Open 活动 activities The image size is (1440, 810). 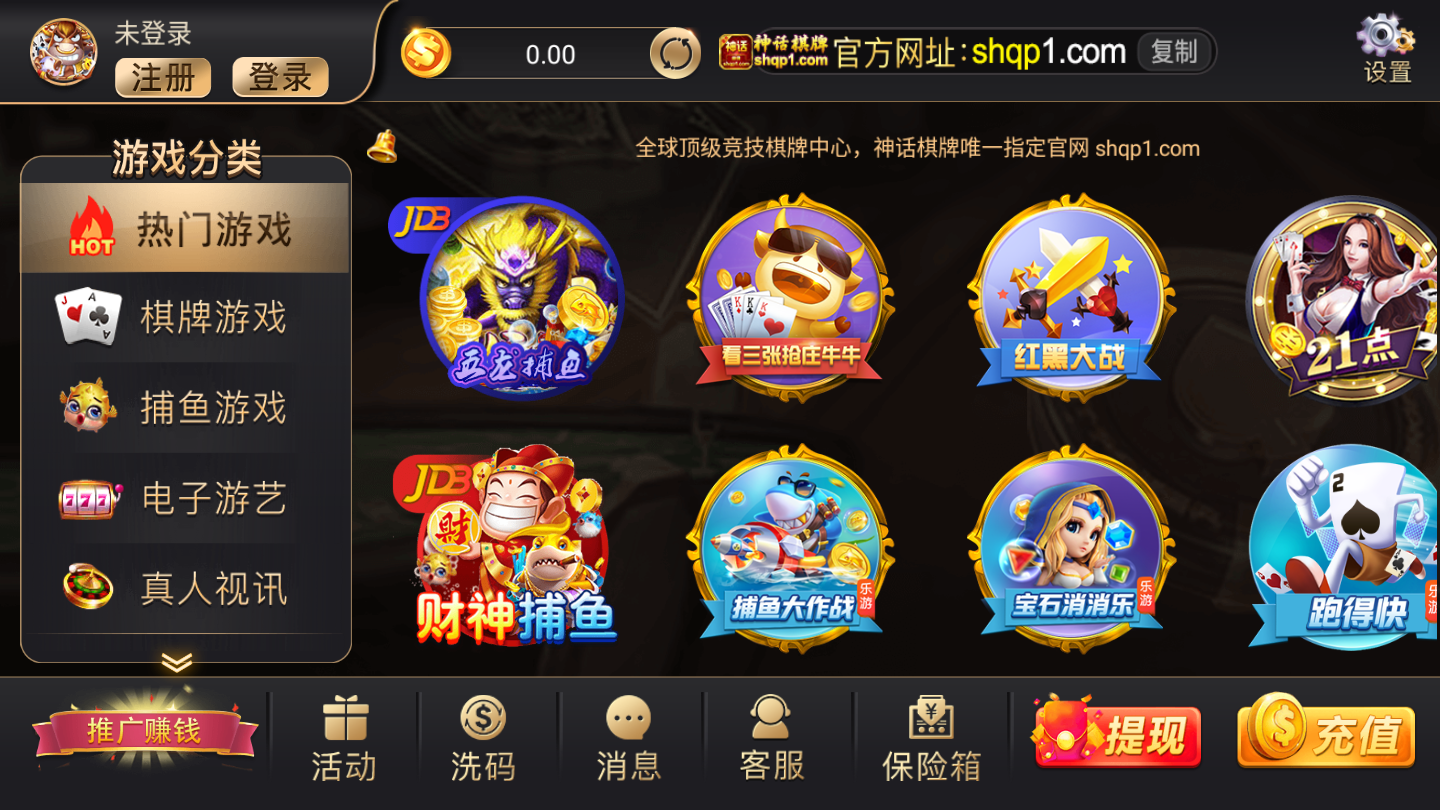click(344, 740)
